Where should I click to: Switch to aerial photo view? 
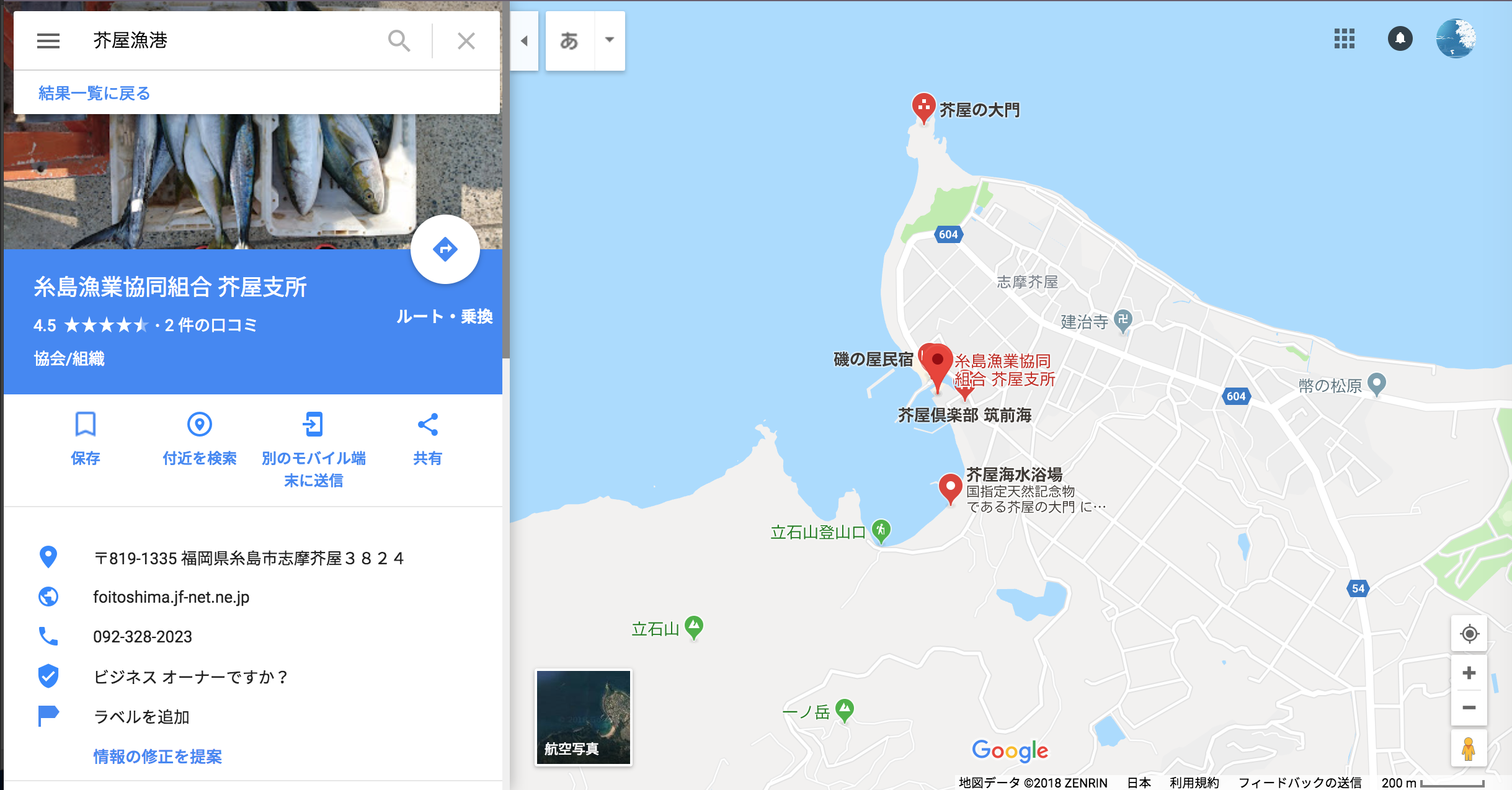click(x=583, y=717)
